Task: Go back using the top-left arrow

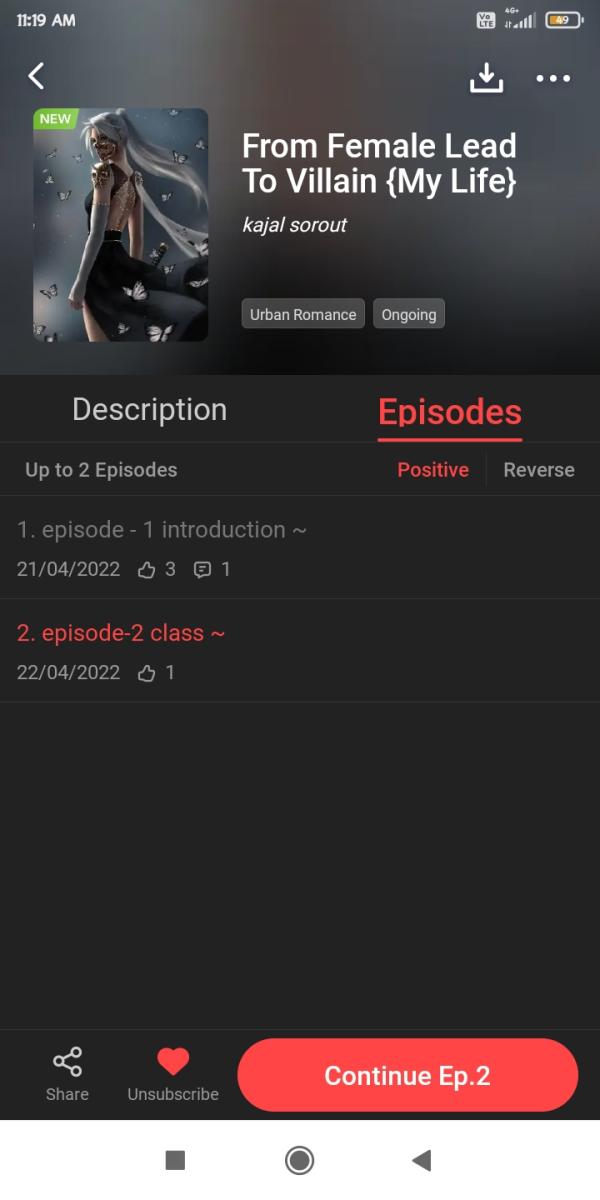Action: (37, 76)
